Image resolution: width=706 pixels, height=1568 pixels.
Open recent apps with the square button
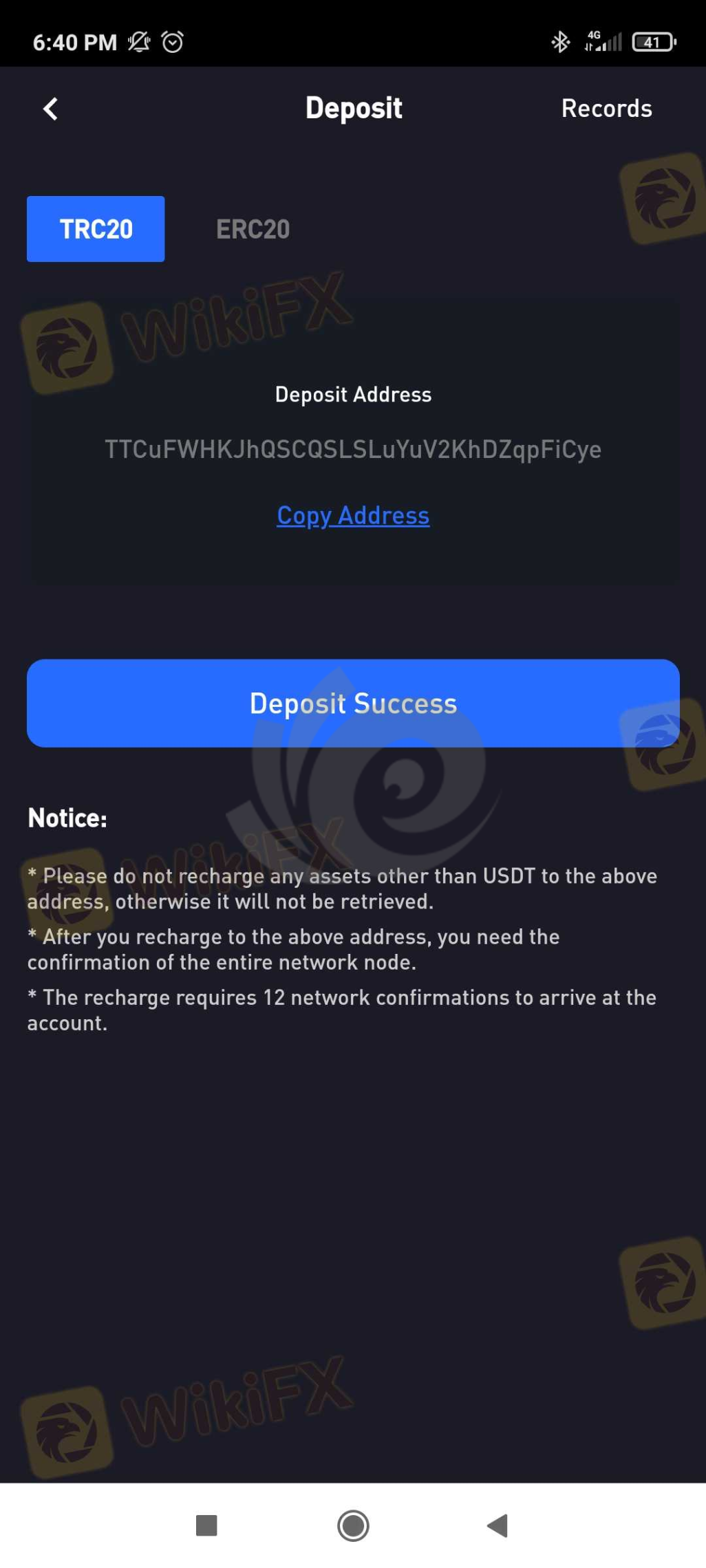206,1525
